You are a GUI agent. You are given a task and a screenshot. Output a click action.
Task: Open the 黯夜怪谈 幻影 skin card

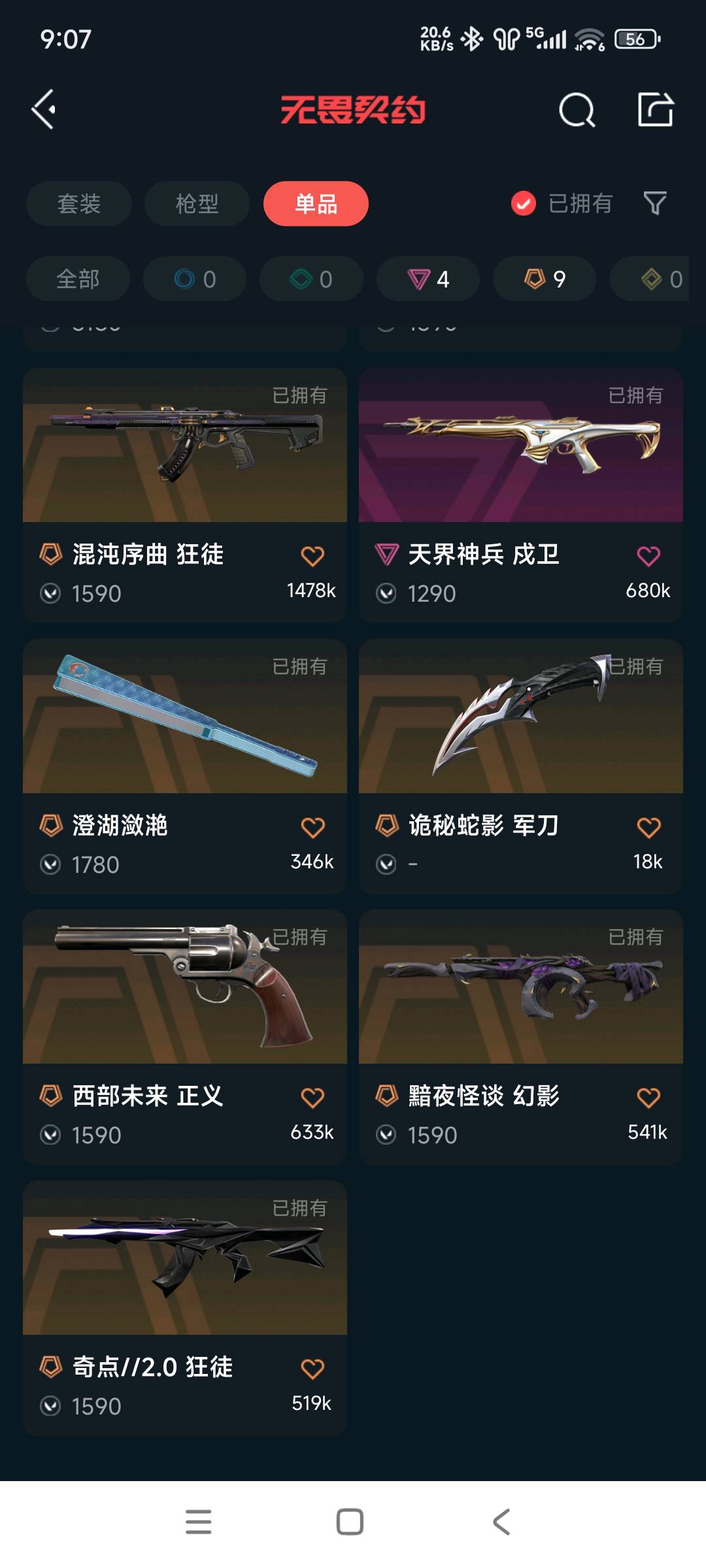click(521, 1037)
